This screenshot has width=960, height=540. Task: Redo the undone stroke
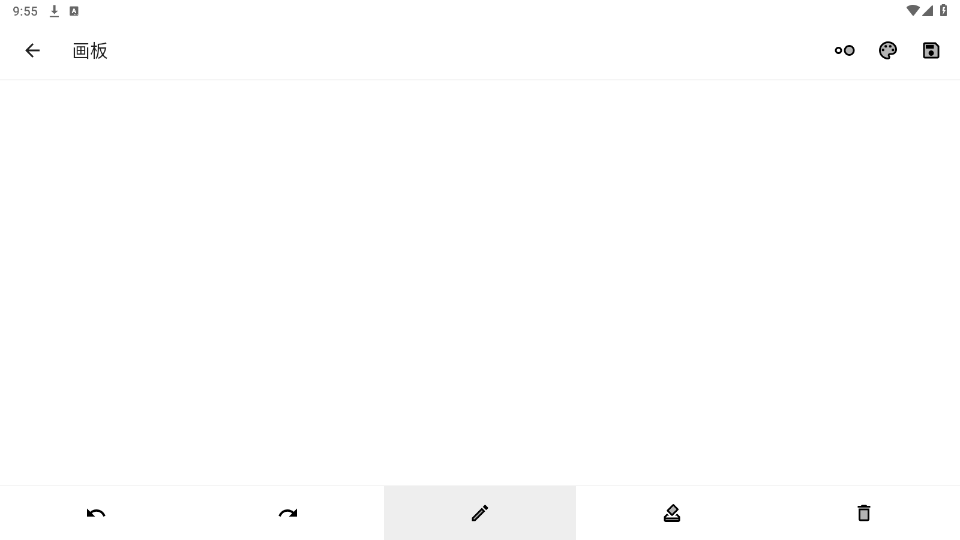pyautogui.click(x=288, y=513)
